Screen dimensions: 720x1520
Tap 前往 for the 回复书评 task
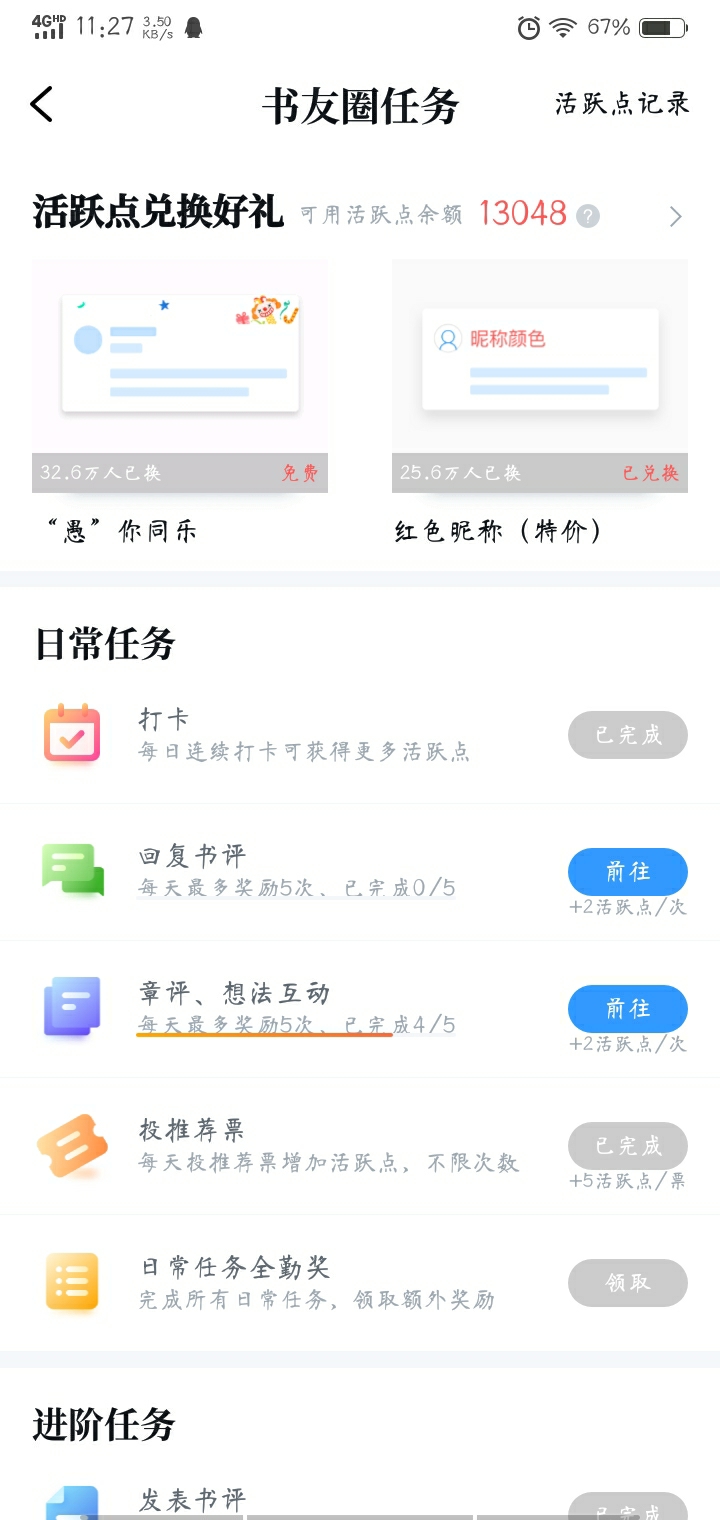tap(627, 872)
